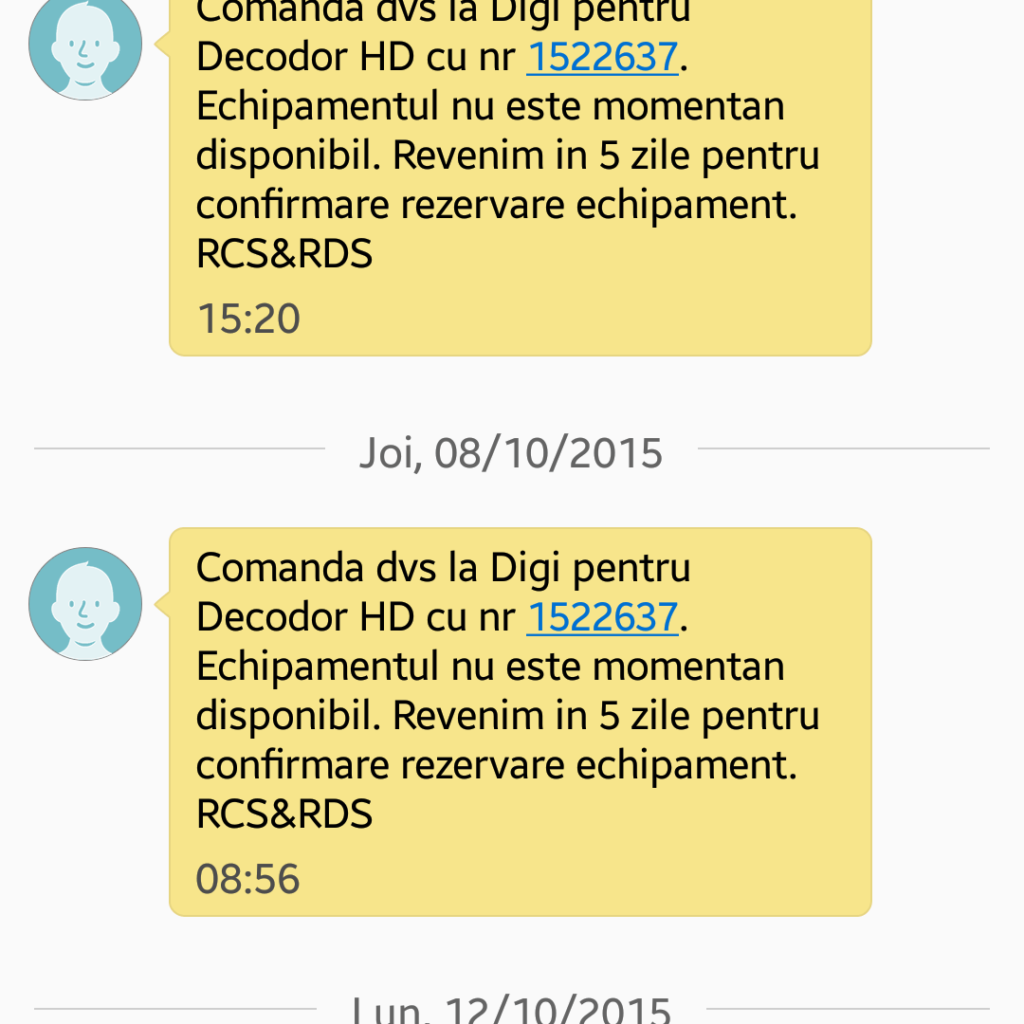
Task: Tap the sender avatar beside the 08:56 message
Action: coord(86,603)
